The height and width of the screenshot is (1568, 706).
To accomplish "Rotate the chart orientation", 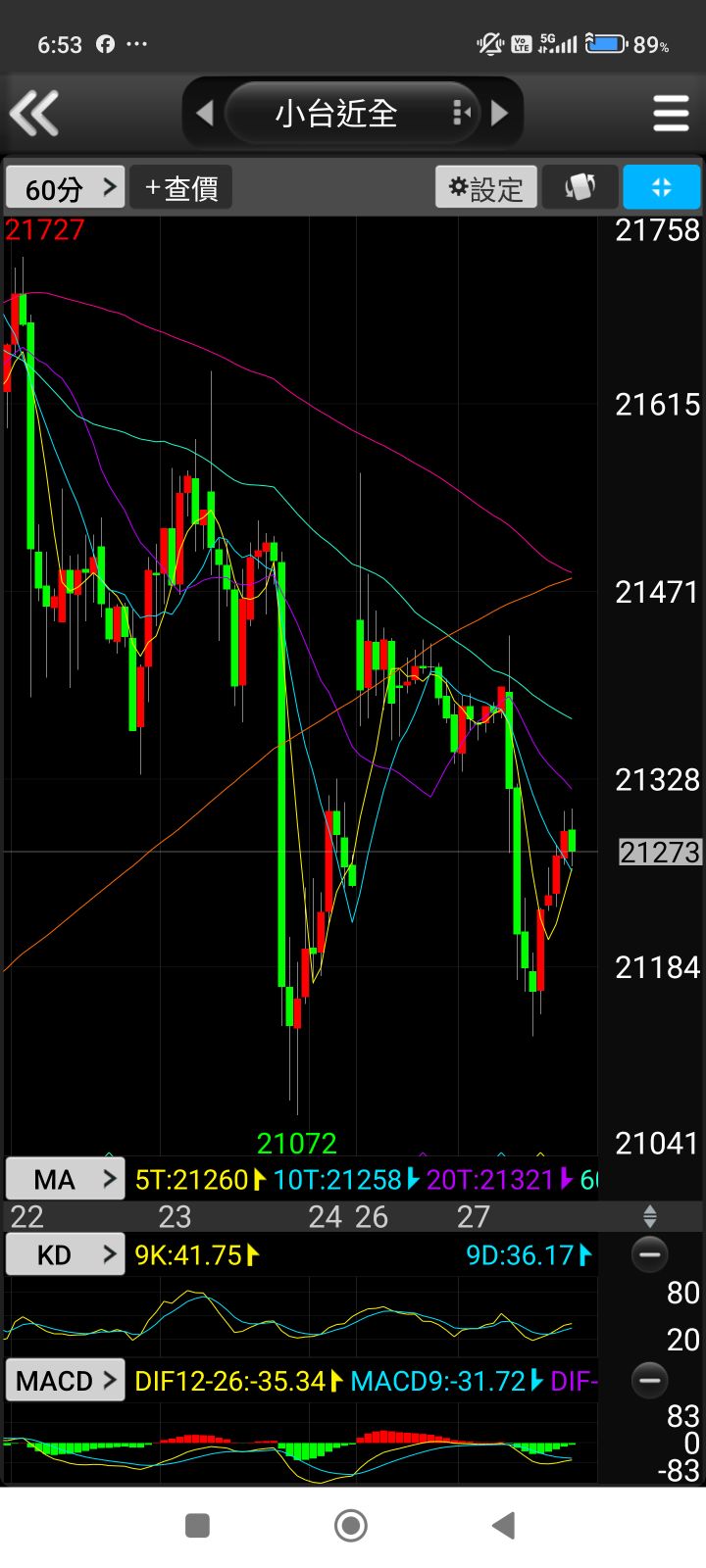I will coord(580,187).
